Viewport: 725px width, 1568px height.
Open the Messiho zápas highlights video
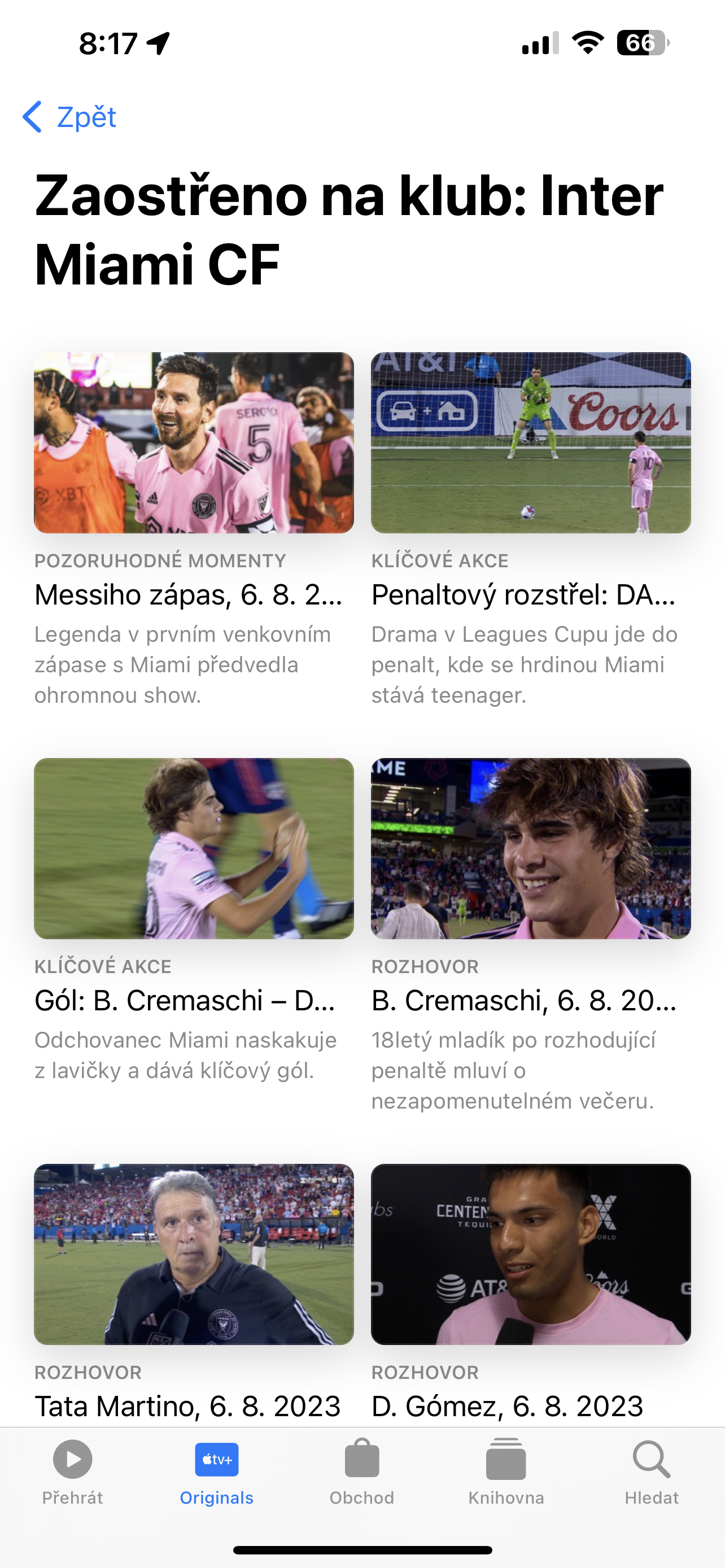pos(194,443)
